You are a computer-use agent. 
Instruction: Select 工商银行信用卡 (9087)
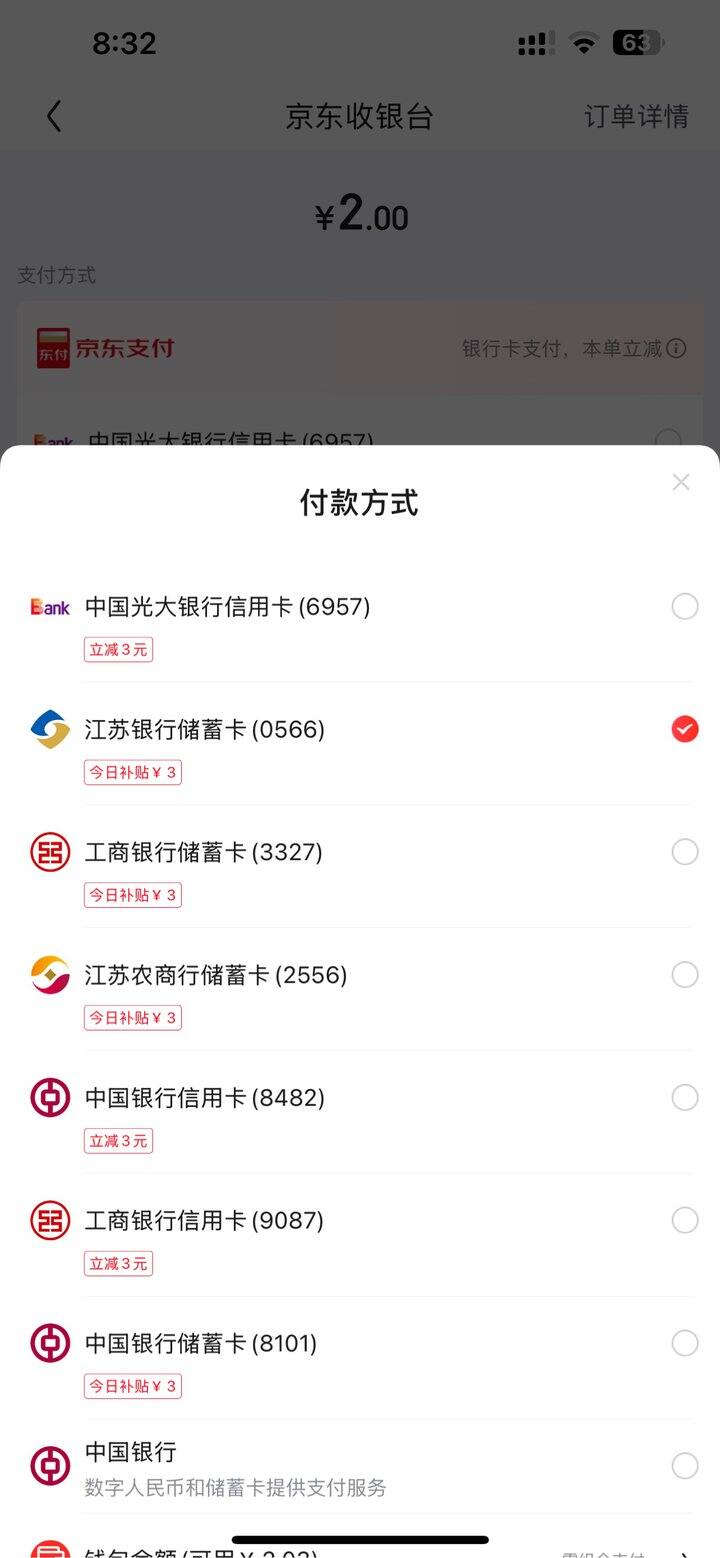pyautogui.click(x=360, y=1237)
